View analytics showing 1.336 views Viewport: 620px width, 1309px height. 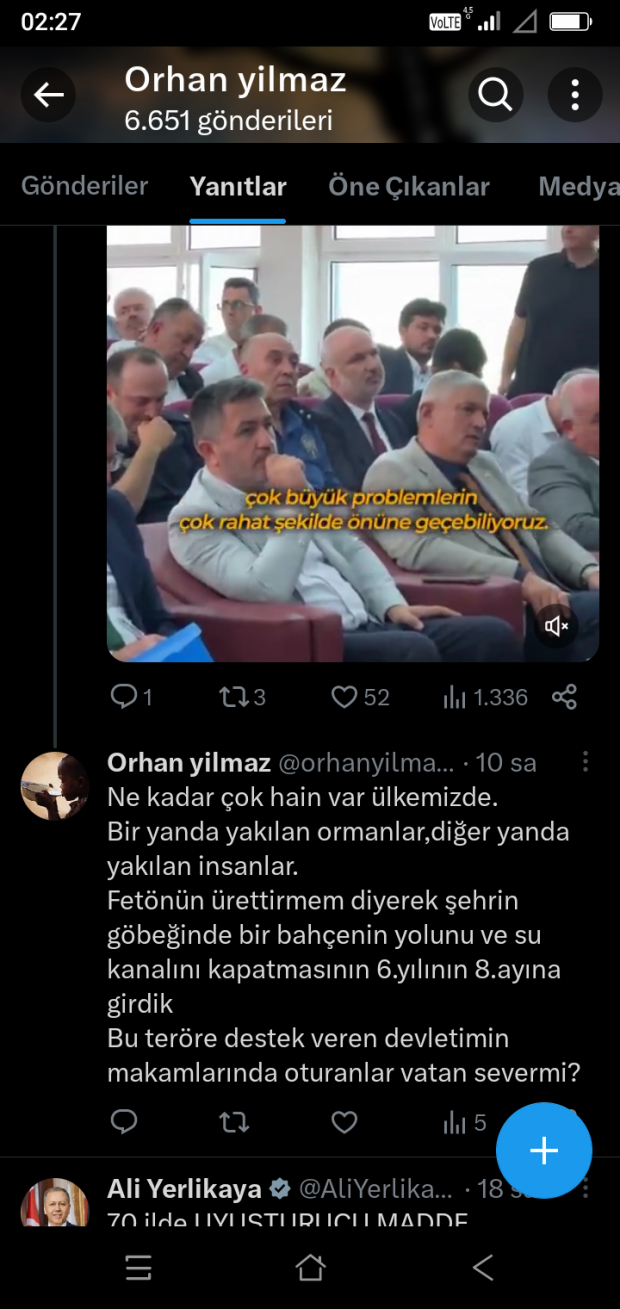(485, 697)
